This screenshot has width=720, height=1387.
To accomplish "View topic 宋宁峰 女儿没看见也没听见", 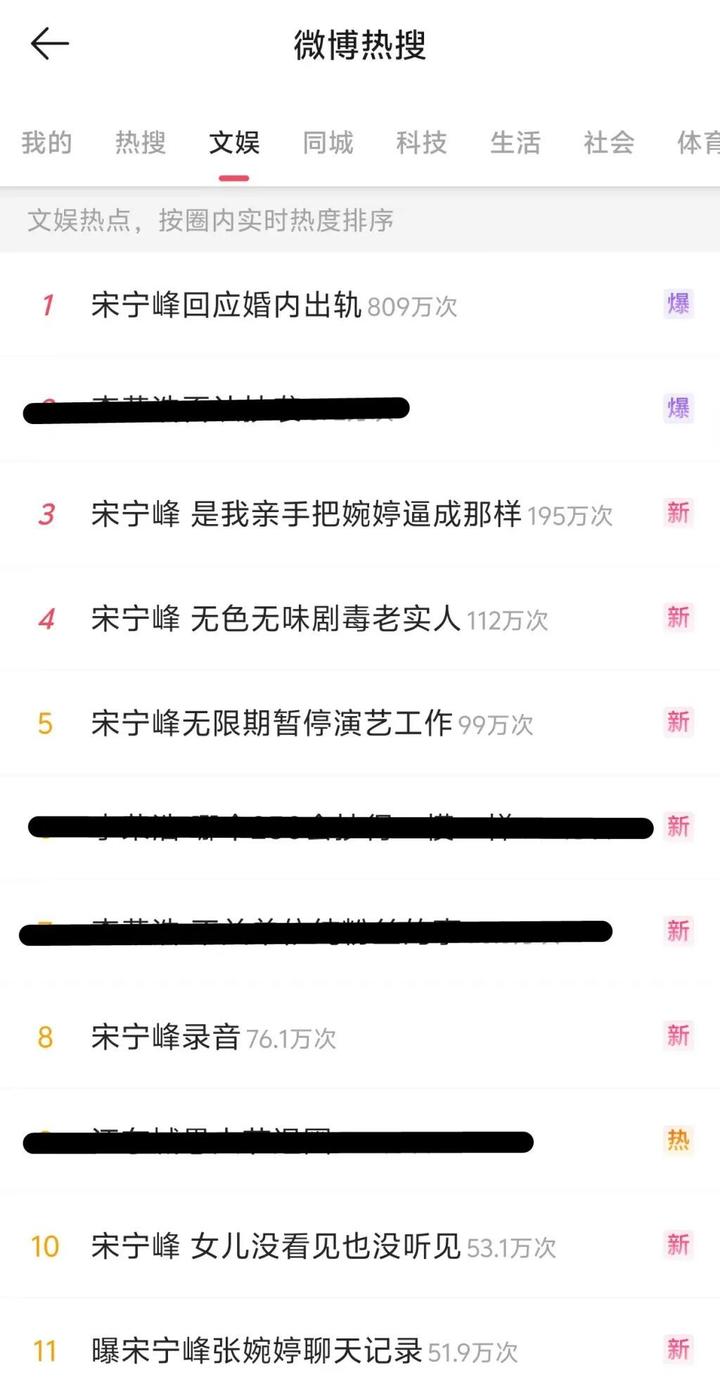I will click(x=276, y=1246).
